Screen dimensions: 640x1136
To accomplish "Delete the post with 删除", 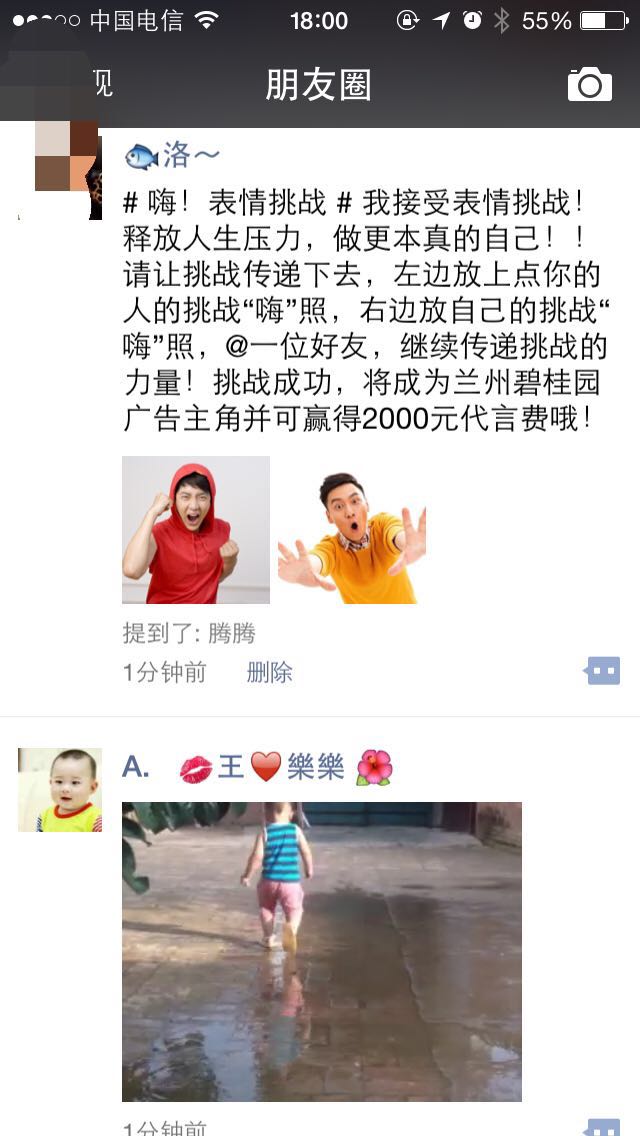I will point(270,672).
